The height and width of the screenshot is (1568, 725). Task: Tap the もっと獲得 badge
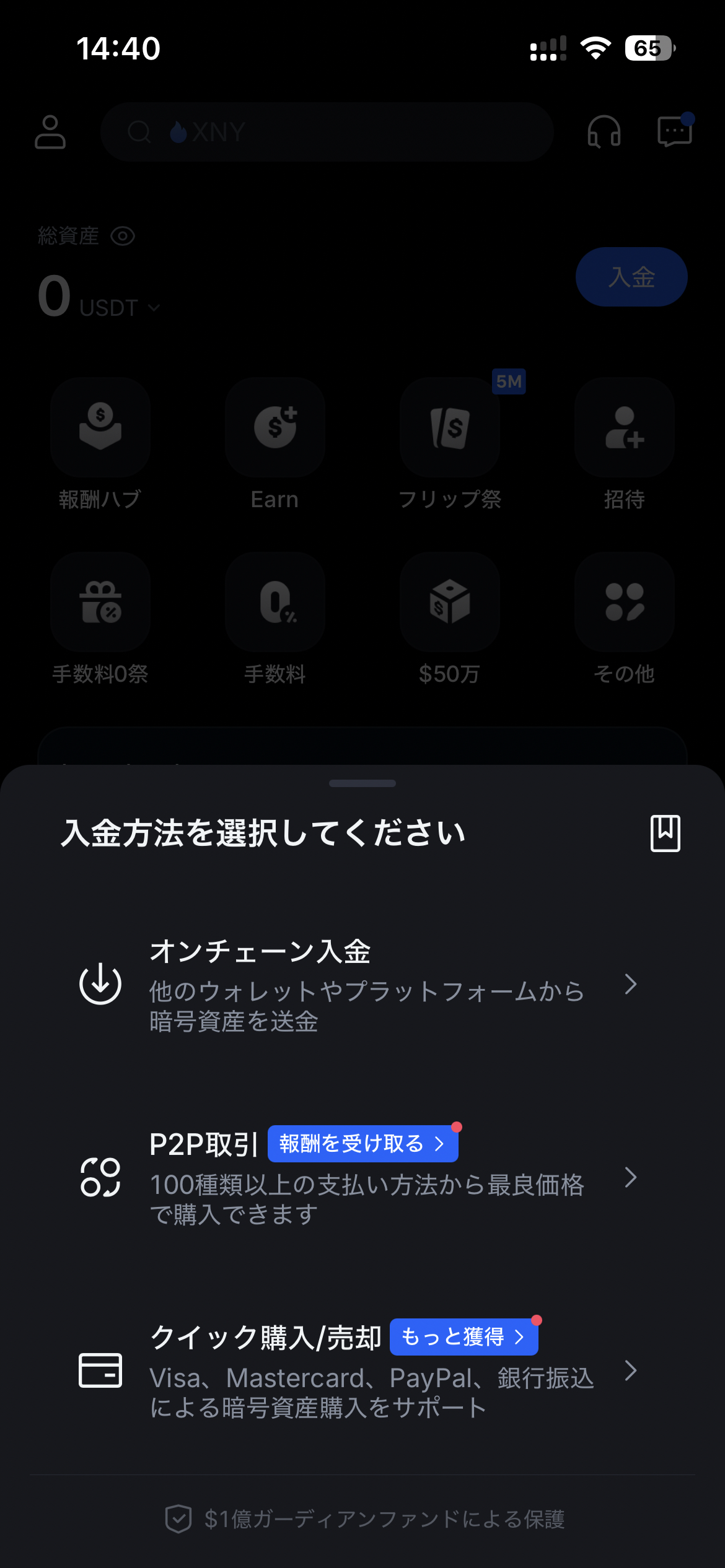point(463,1337)
